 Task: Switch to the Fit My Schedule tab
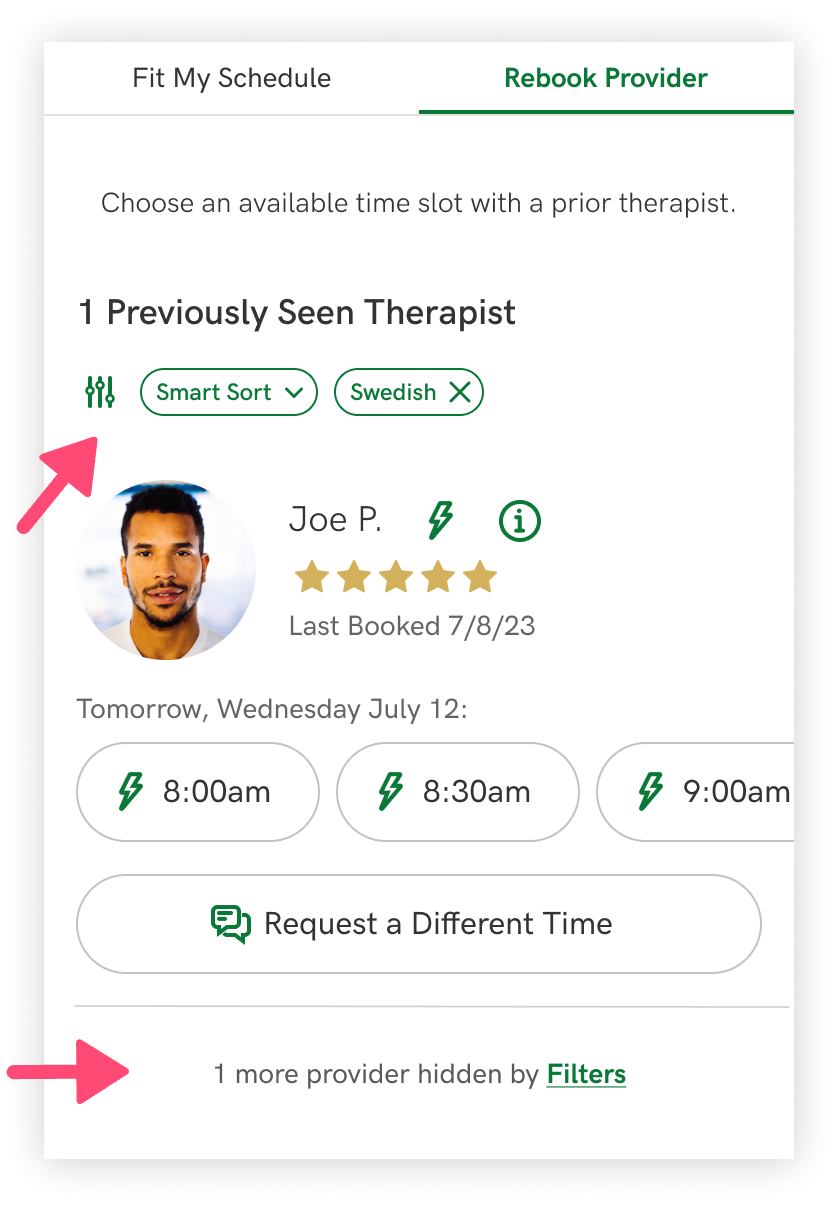tap(231, 79)
